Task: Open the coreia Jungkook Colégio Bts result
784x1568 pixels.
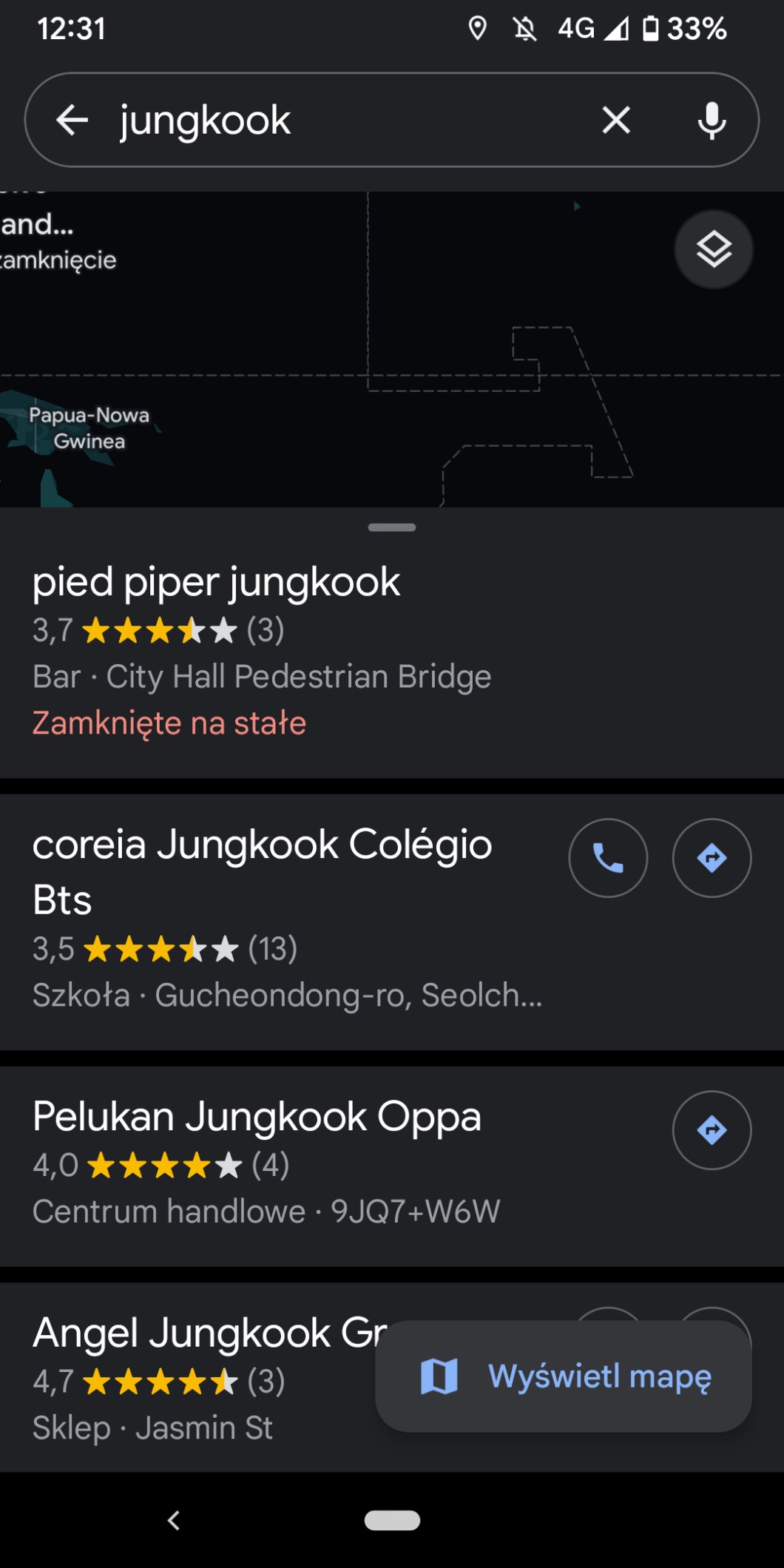Action: 263,871
